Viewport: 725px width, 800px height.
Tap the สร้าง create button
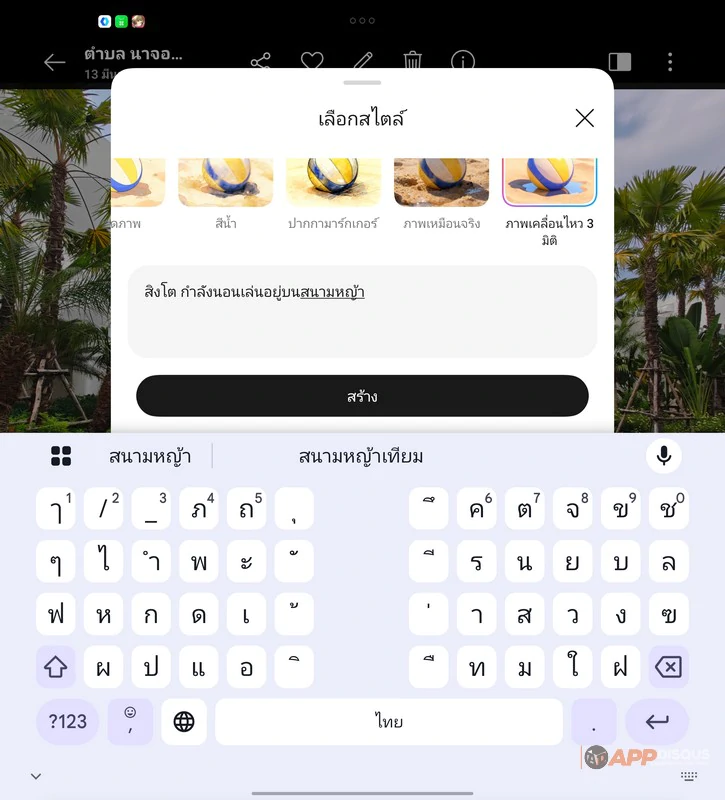(362, 396)
